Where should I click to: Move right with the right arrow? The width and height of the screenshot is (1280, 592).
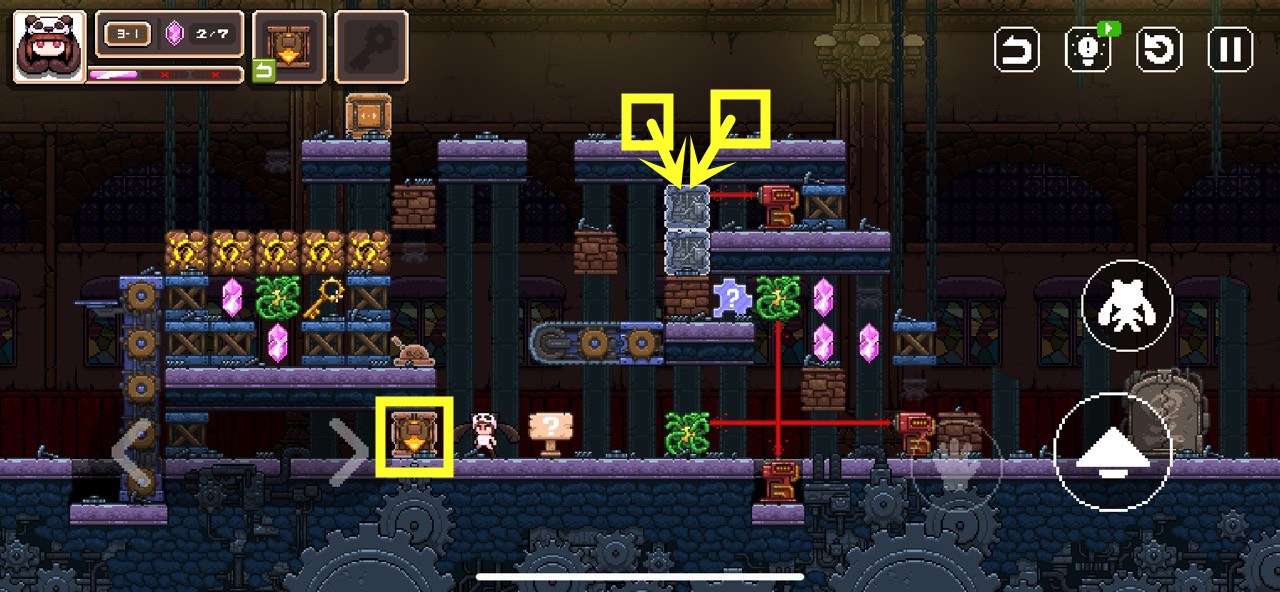350,452
